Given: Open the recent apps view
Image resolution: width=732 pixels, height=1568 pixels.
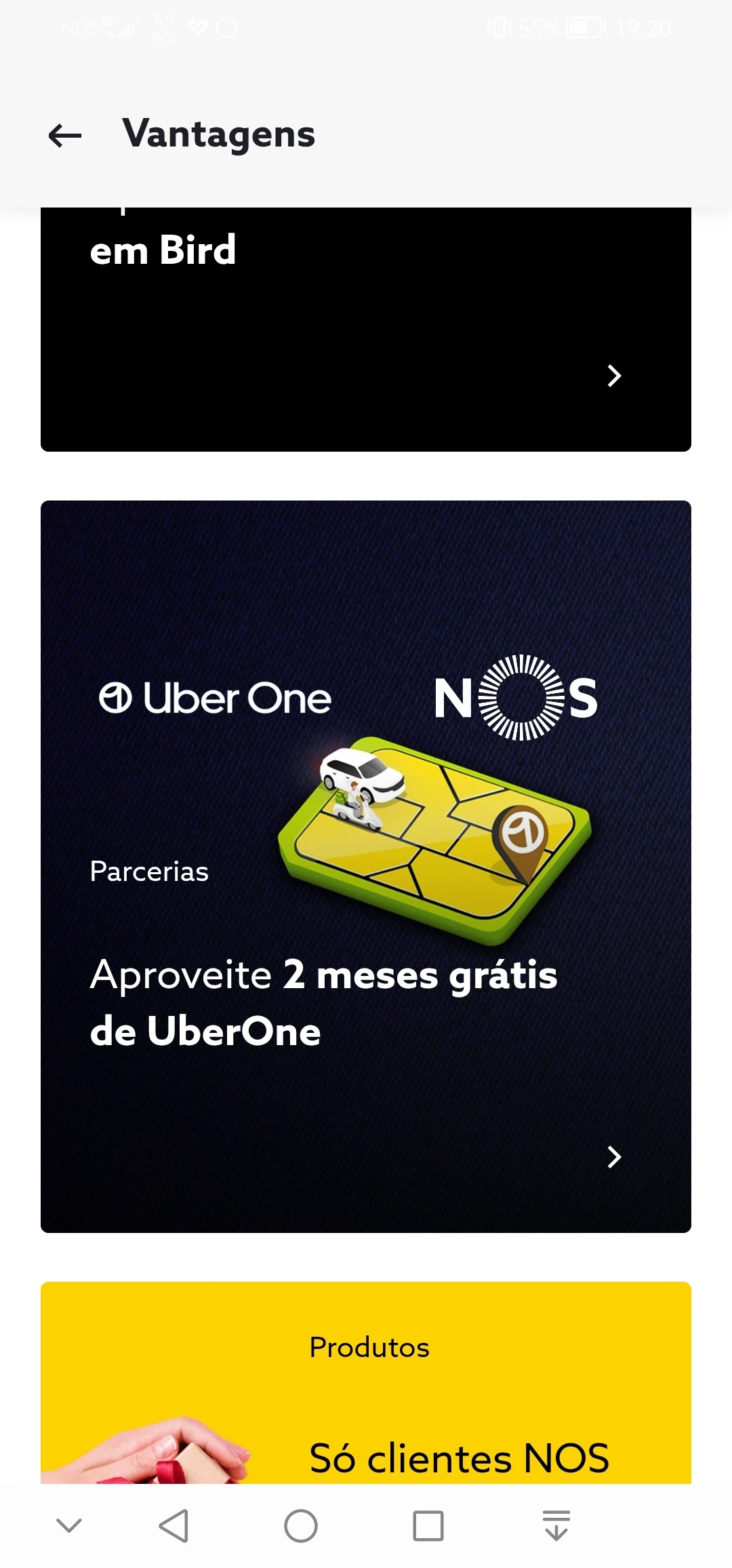Looking at the screenshot, I should pyautogui.click(x=428, y=1526).
